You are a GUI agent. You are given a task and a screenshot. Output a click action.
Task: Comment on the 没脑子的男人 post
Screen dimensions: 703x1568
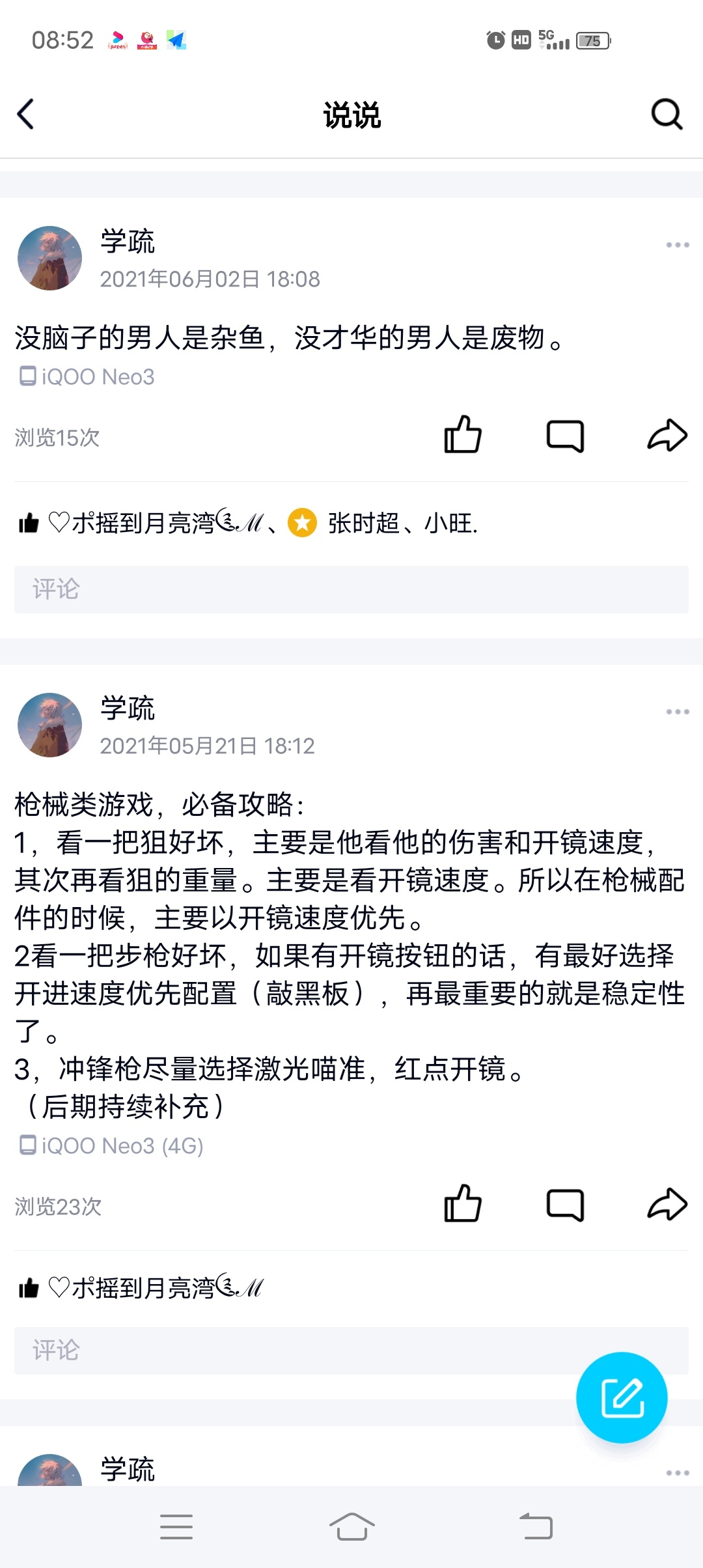click(x=565, y=435)
